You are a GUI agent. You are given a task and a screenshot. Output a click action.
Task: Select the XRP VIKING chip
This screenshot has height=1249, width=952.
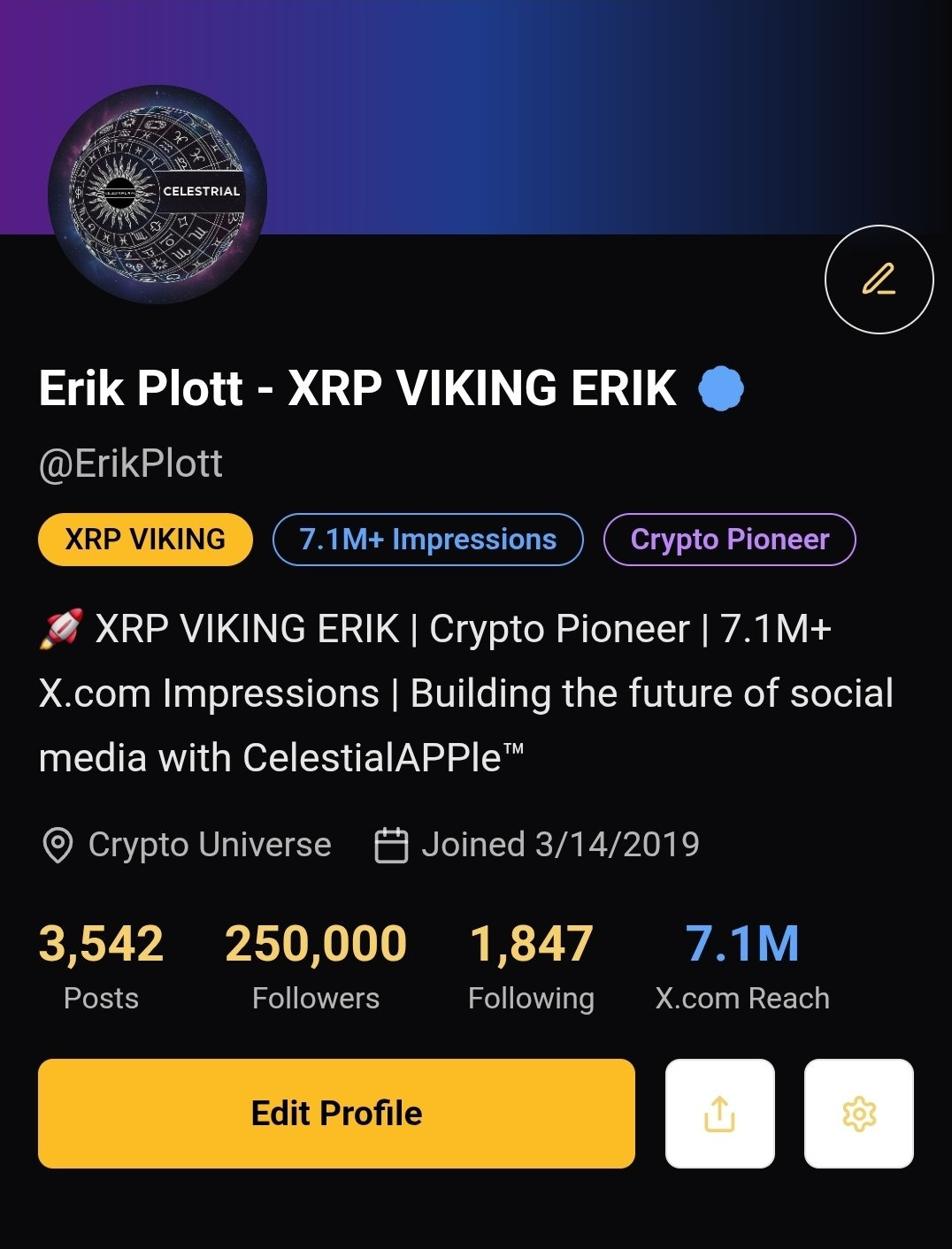[145, 539]
